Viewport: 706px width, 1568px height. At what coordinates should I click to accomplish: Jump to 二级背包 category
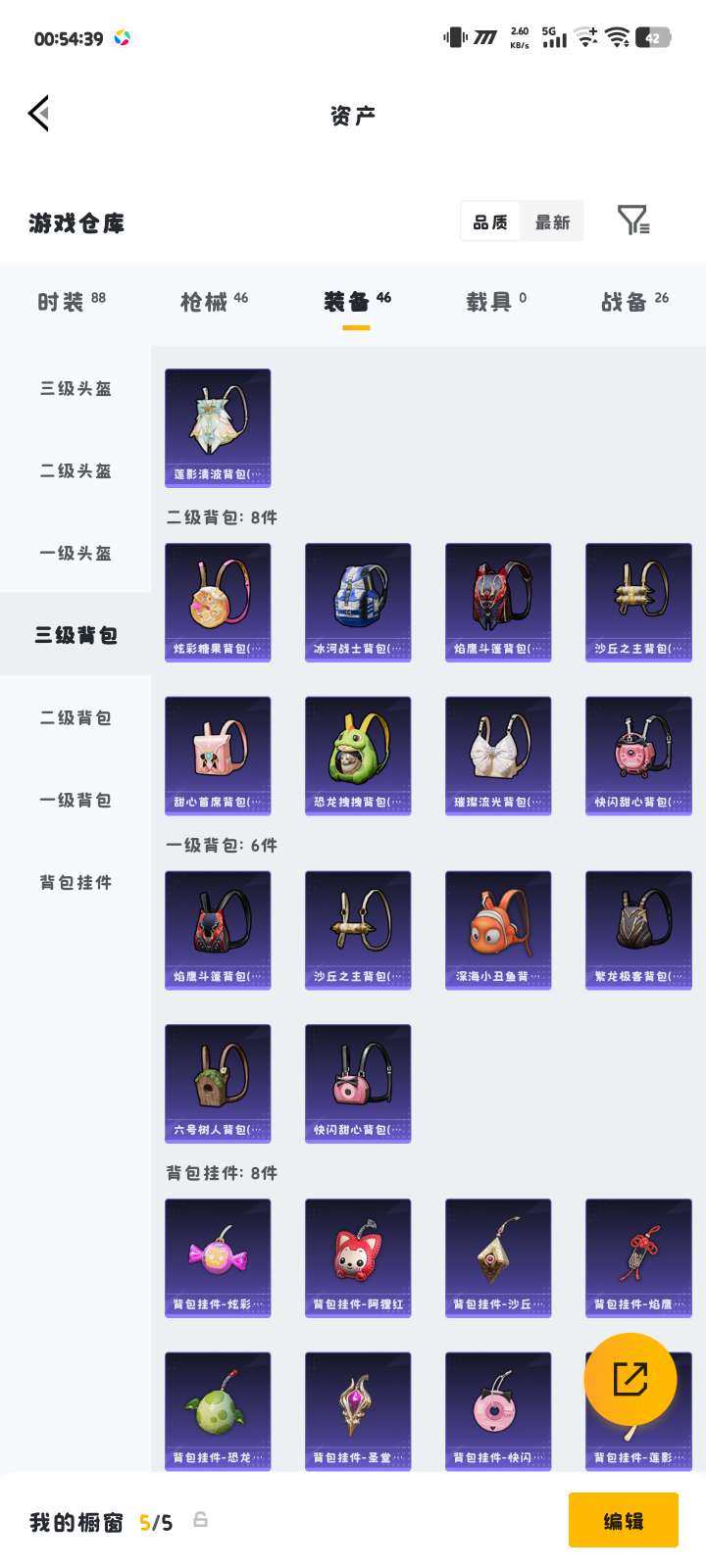76,717
